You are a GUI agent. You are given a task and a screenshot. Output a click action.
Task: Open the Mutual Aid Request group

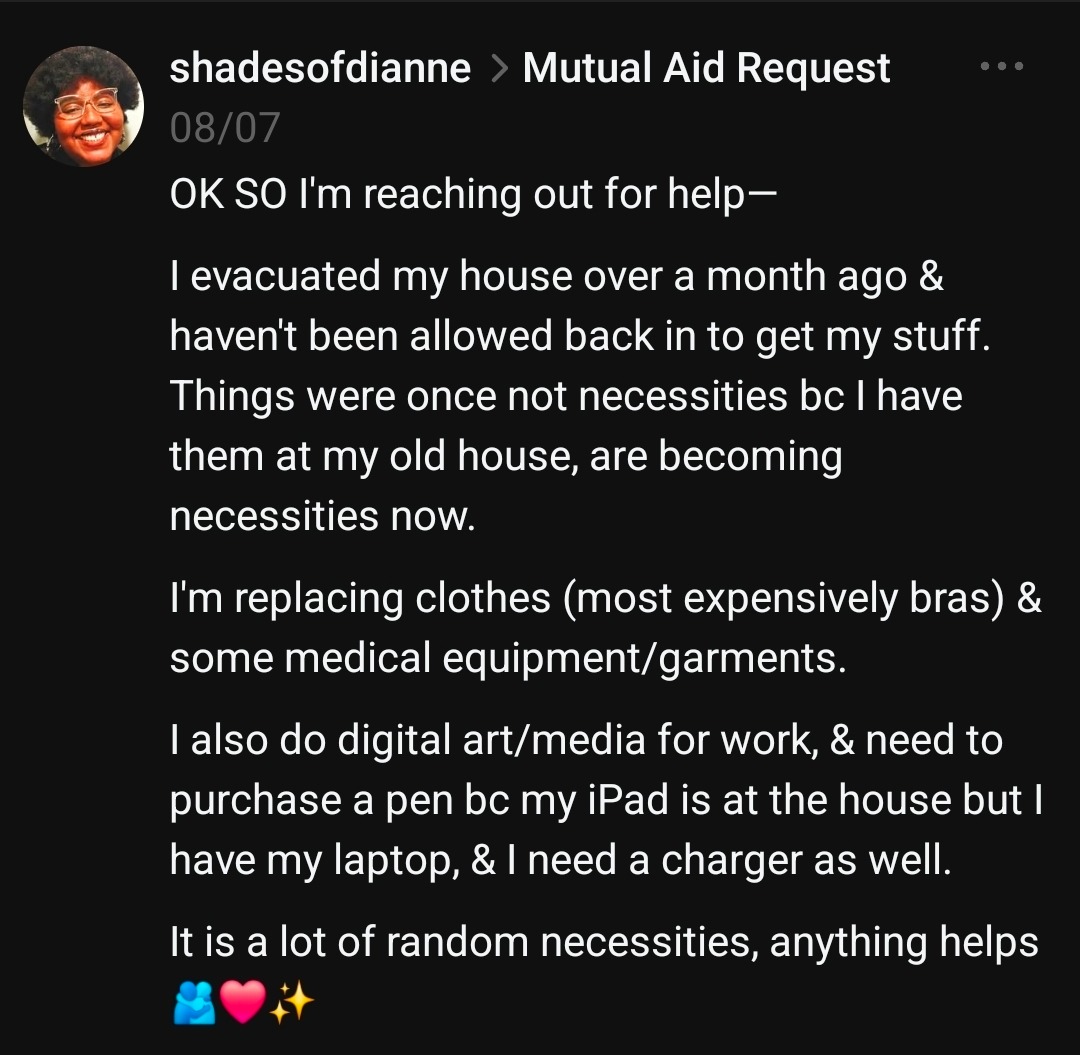[706, 68]
